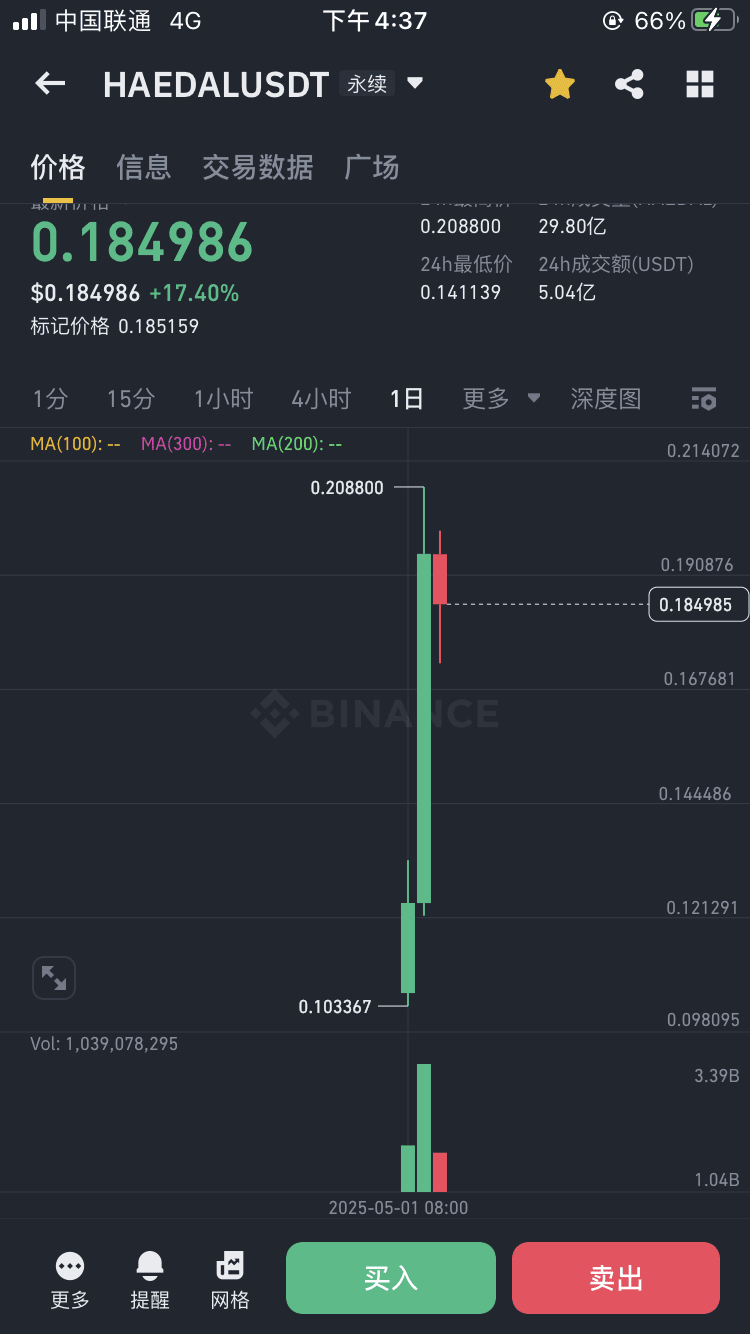Select the 15分 chart interval
750x1334 pixels.
pyautogui.click(x=131, y=399)
